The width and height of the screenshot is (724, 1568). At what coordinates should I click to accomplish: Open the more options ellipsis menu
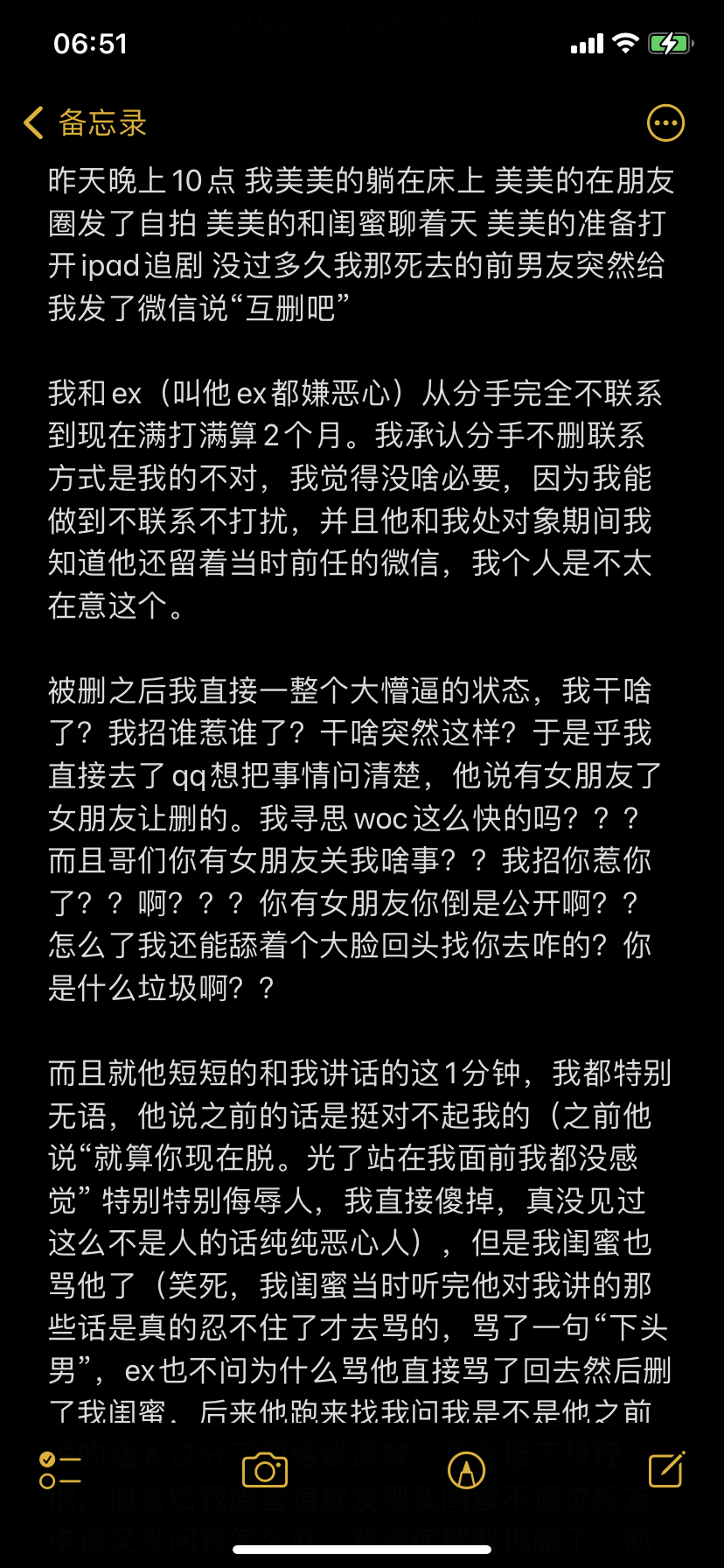[665, 123]
